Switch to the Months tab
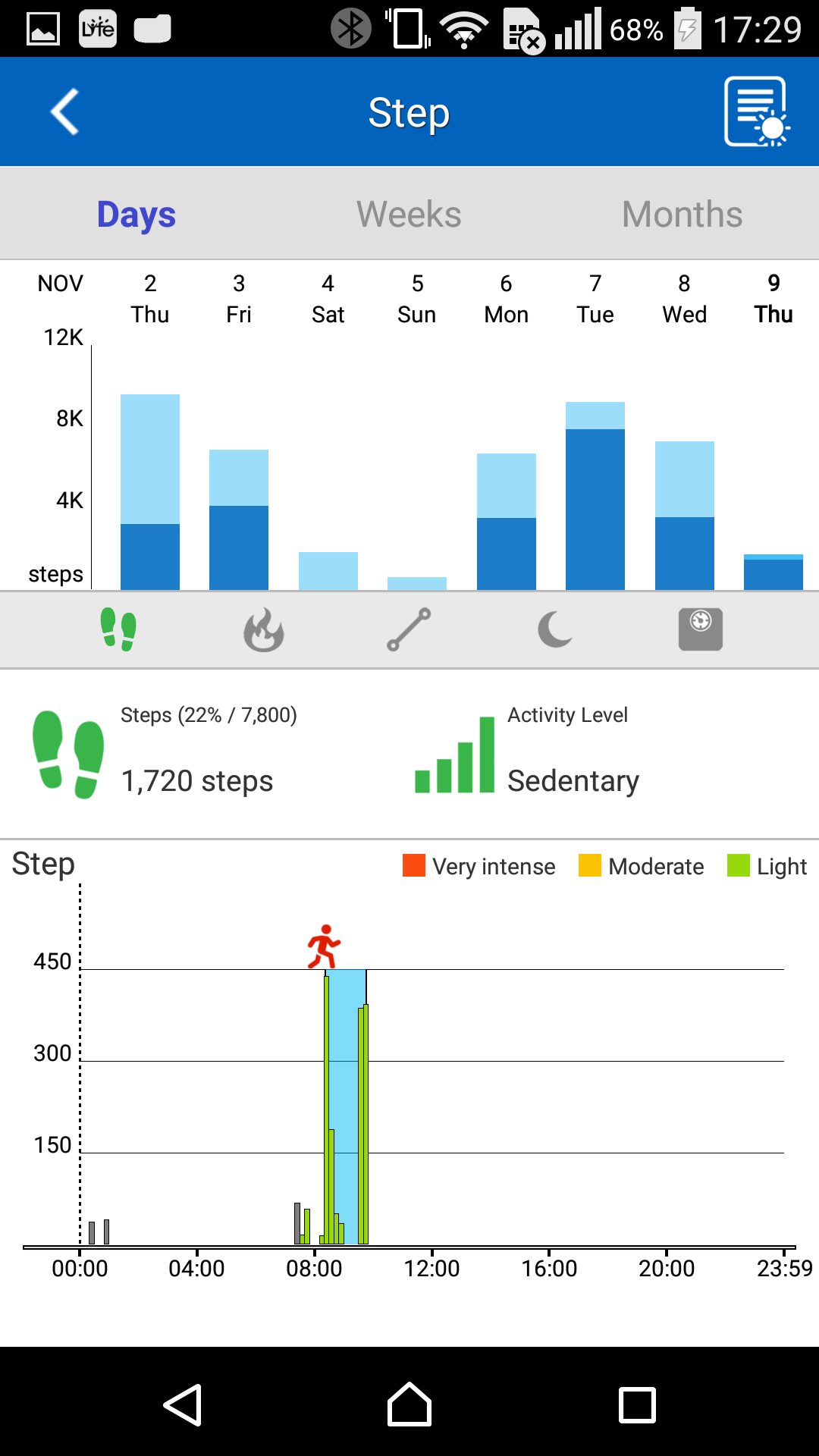Screen dimensions: 819x1456 pos(682,214)
